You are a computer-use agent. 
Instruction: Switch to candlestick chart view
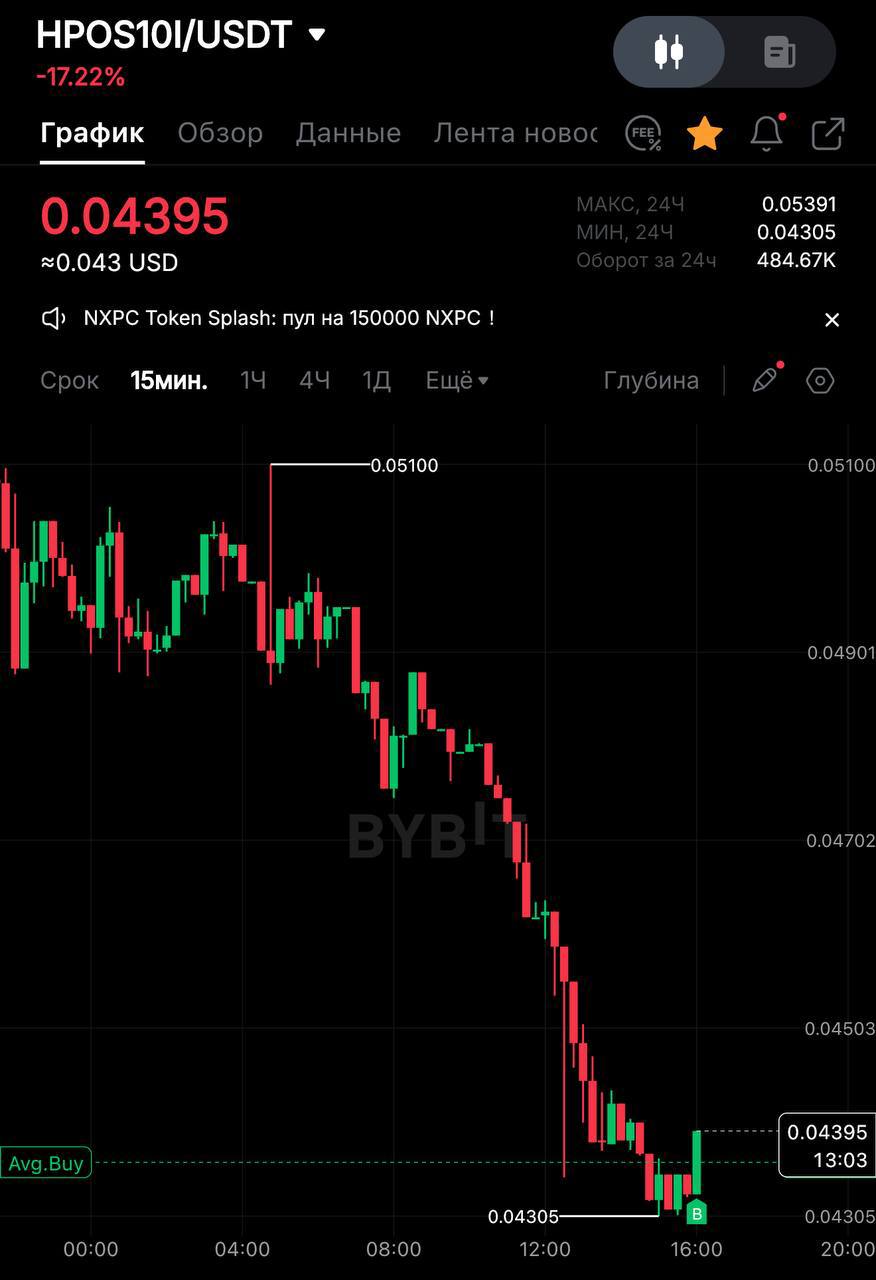669,52
